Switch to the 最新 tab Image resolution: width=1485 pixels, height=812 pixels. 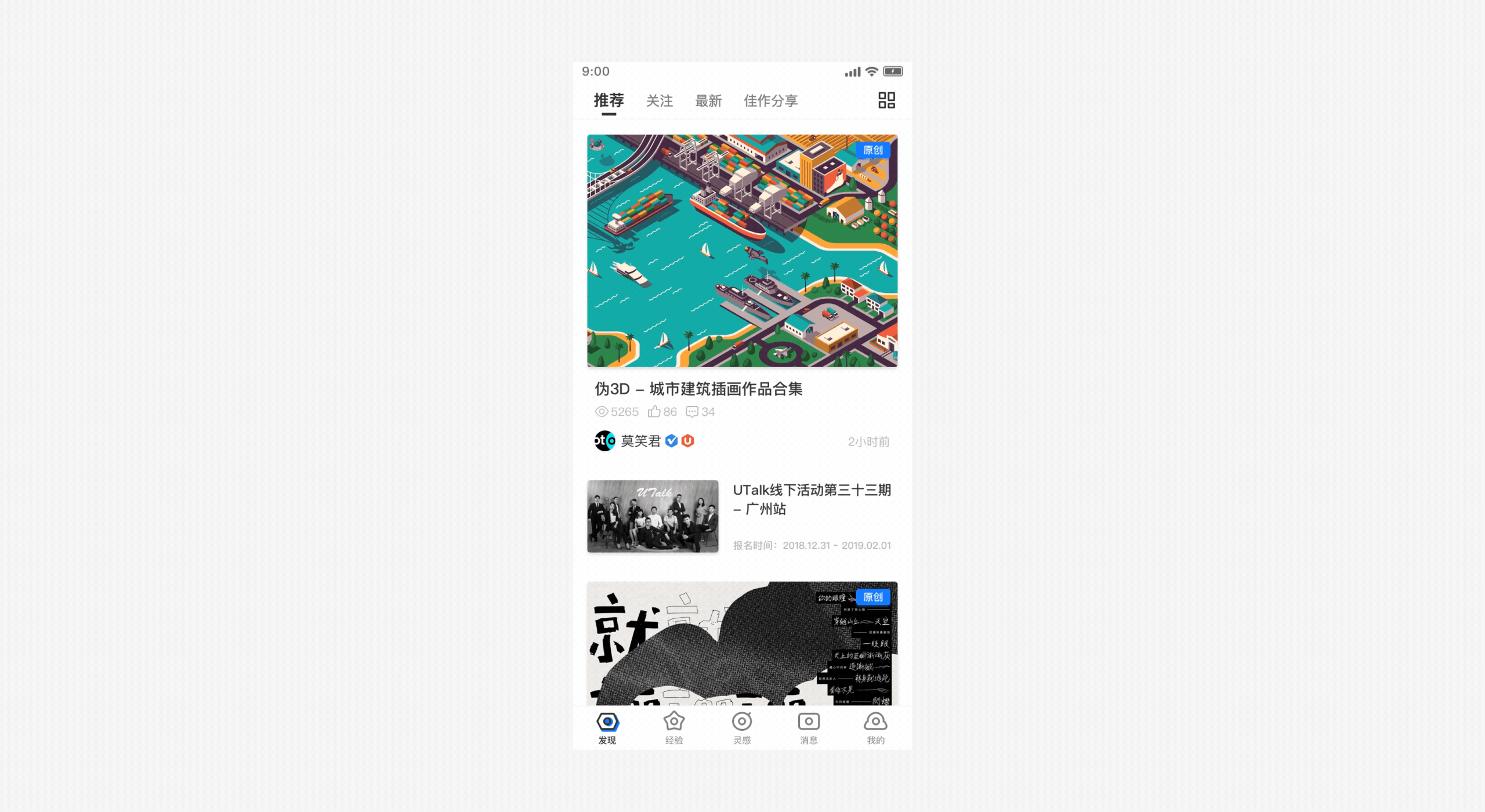click(708, 101)
